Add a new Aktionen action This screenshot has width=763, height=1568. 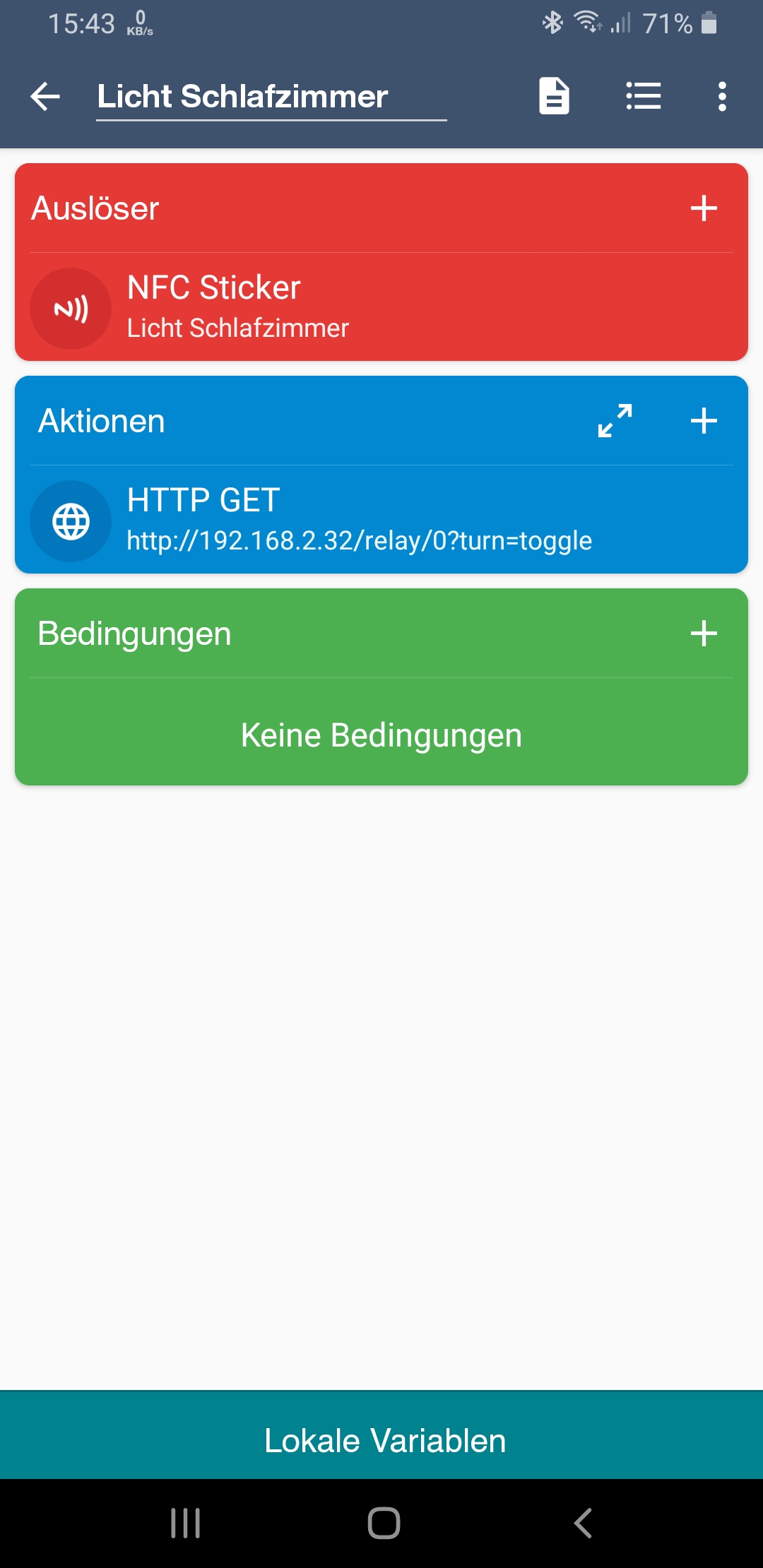click(x=704, y=421)
